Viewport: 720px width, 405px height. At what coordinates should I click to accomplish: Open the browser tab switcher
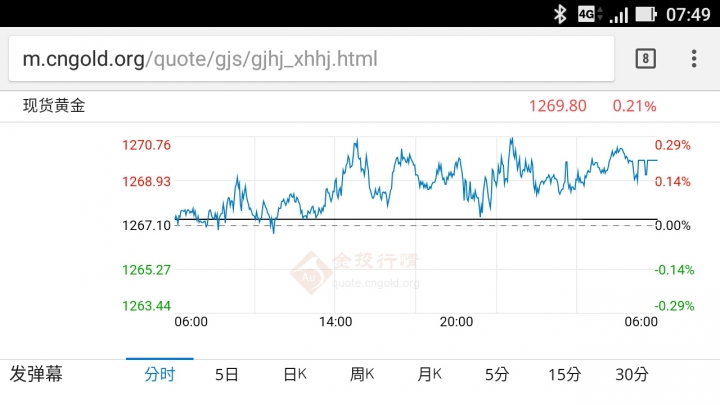tap(646, 59)
